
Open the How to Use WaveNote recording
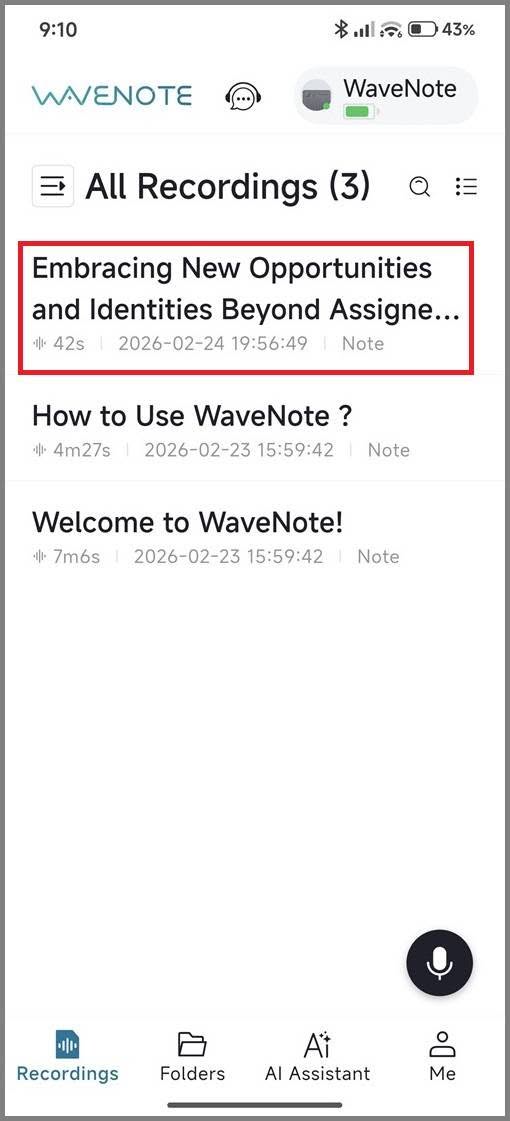[x=245, y=428]
